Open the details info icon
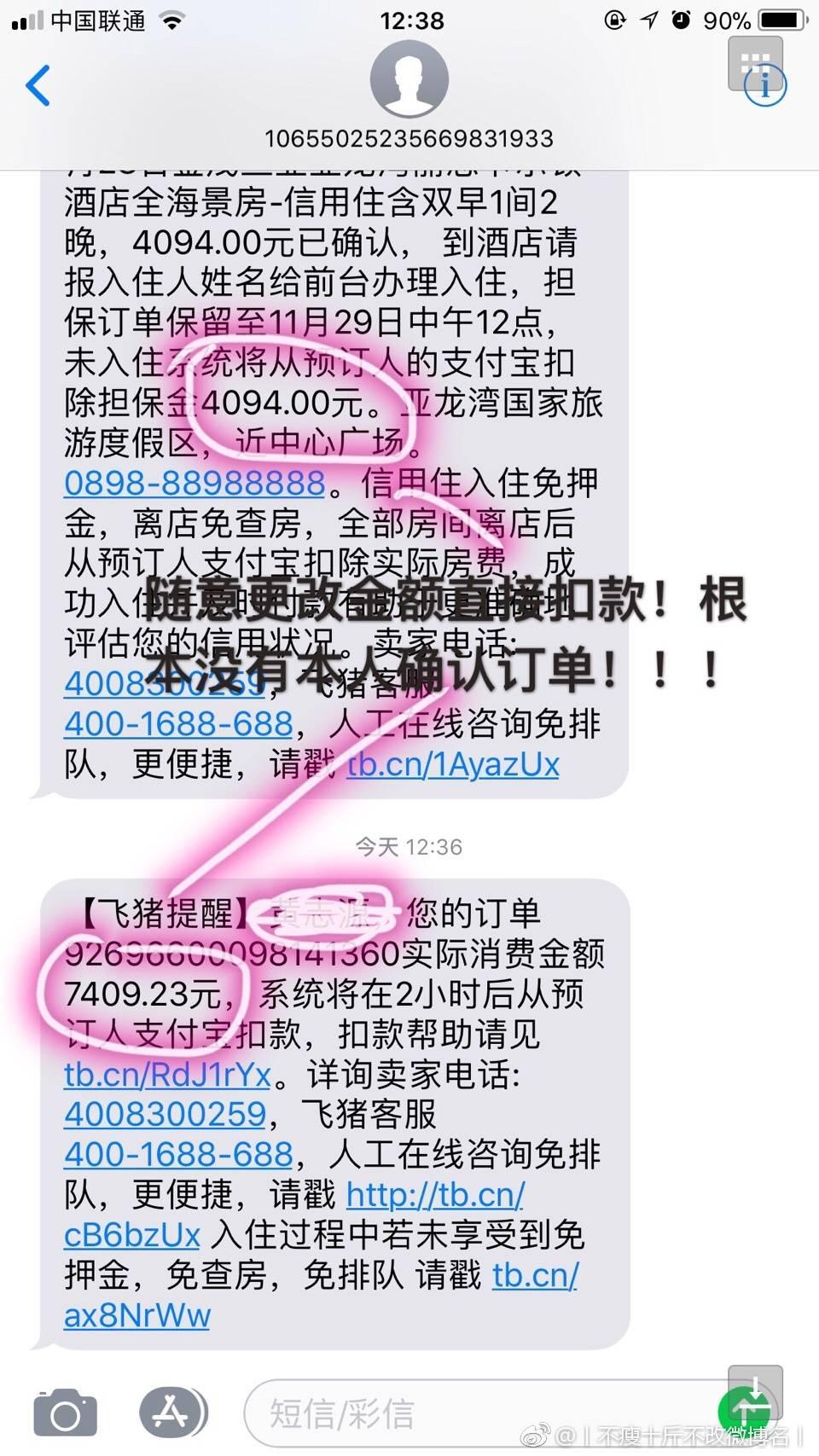Image resolution: width=819 pixels, height=1456 pixels. [764, 84]
